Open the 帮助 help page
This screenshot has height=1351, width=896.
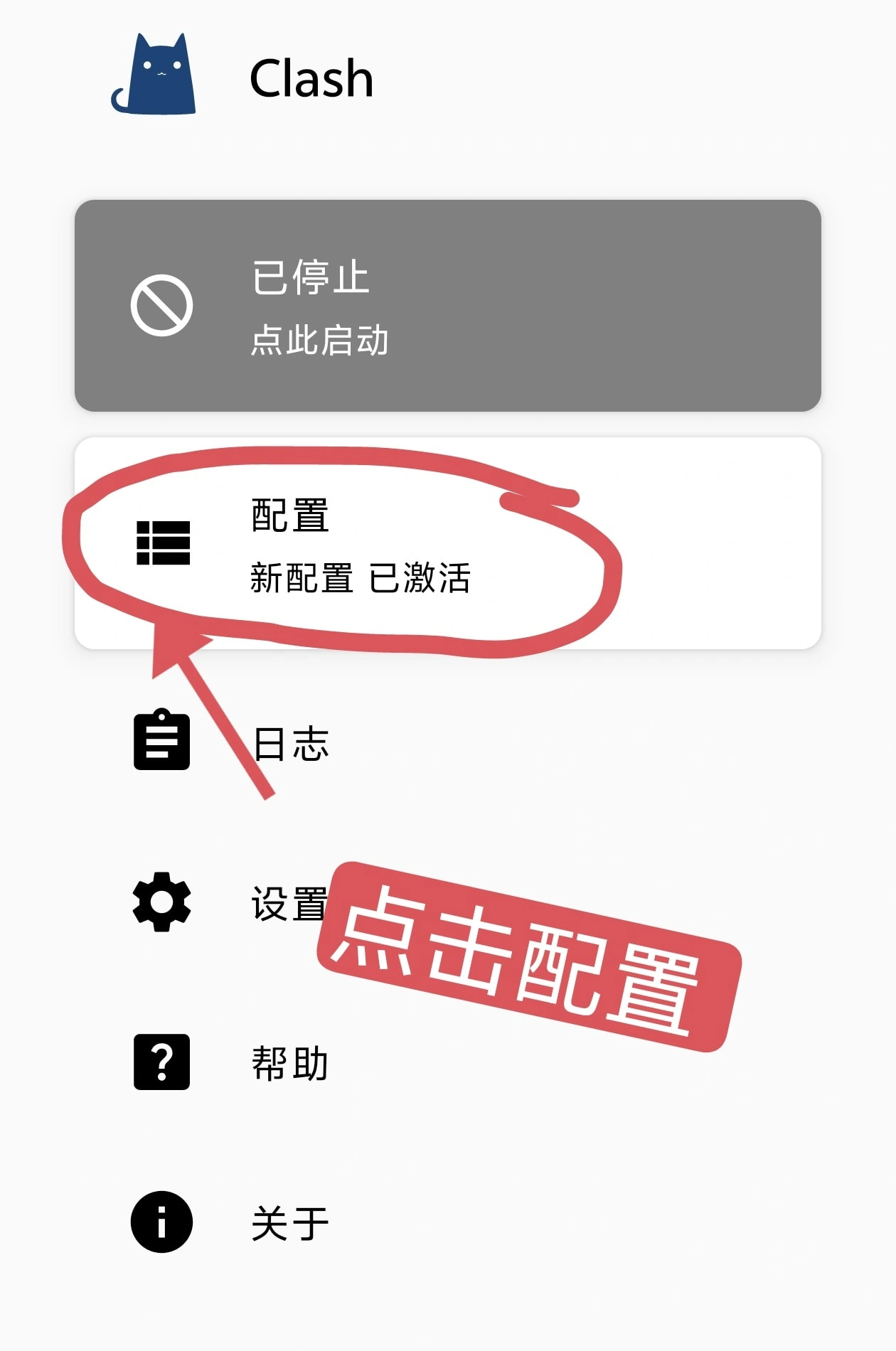pos(289,1062)
